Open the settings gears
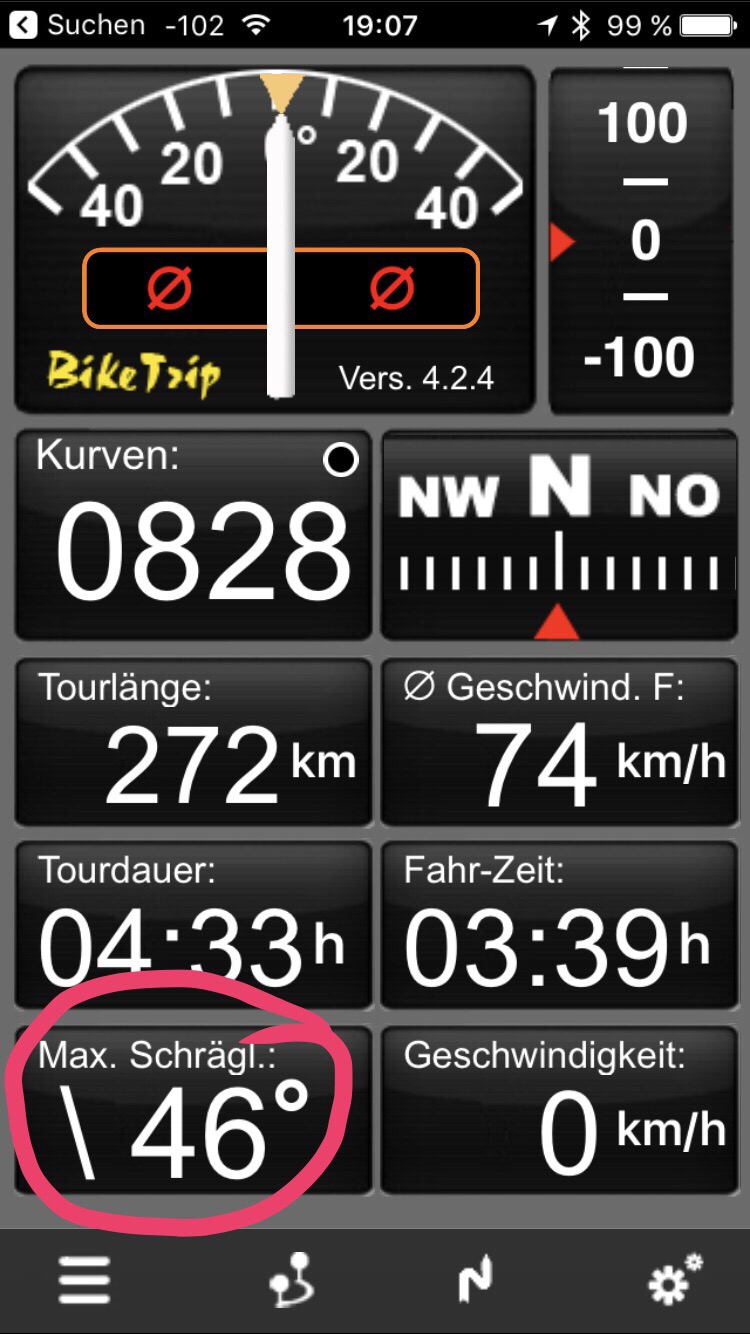 (x=674, y=1279)
